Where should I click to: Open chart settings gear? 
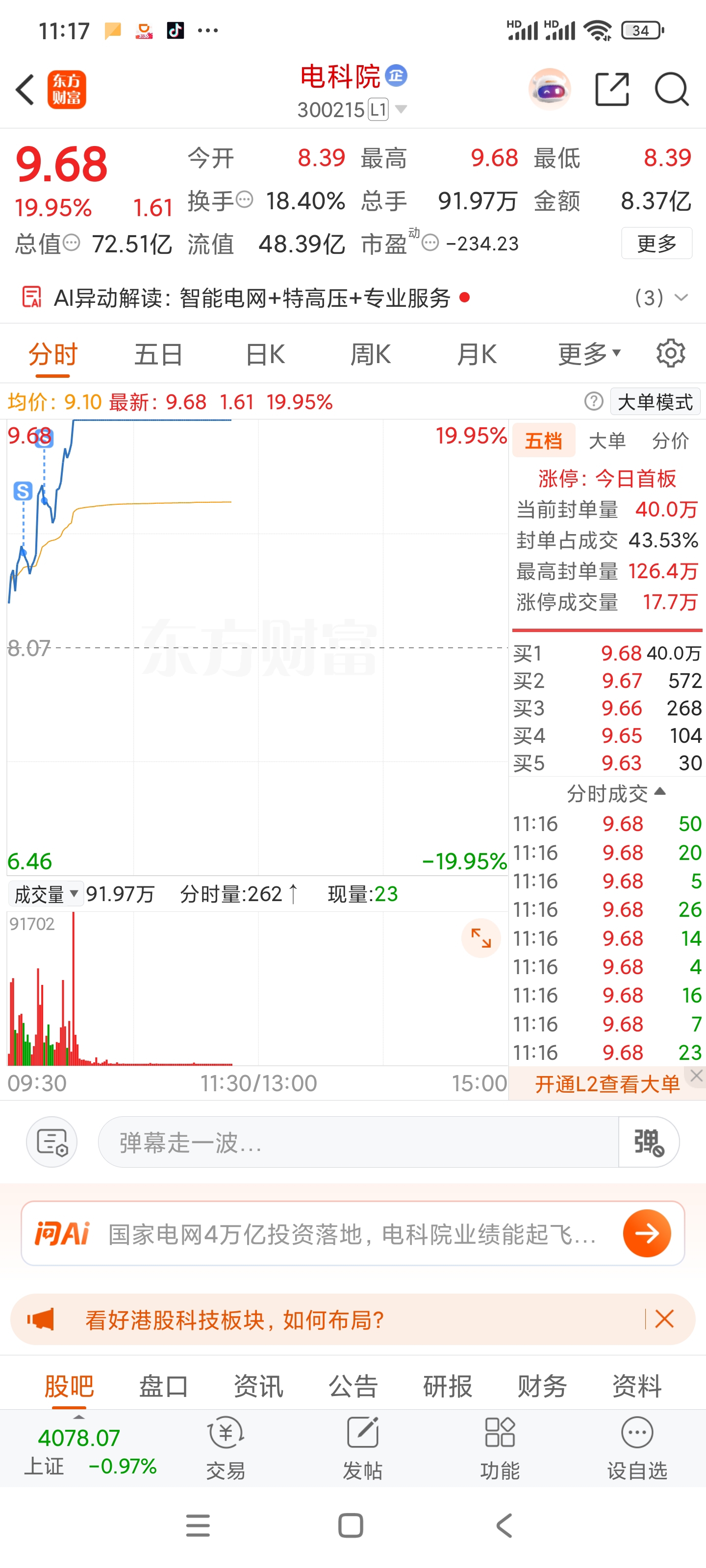coord(671,354)
